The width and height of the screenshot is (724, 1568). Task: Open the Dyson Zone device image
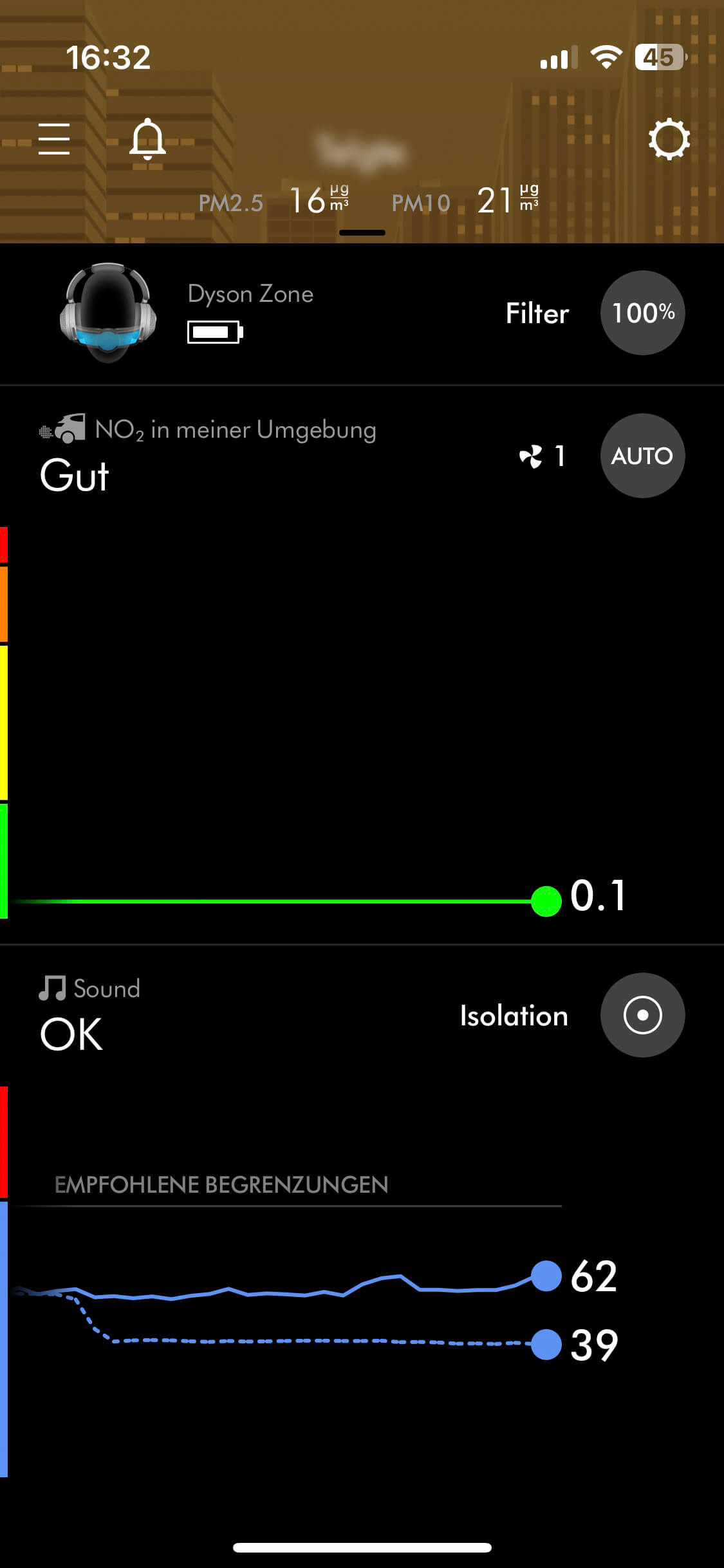coord(108,313)
